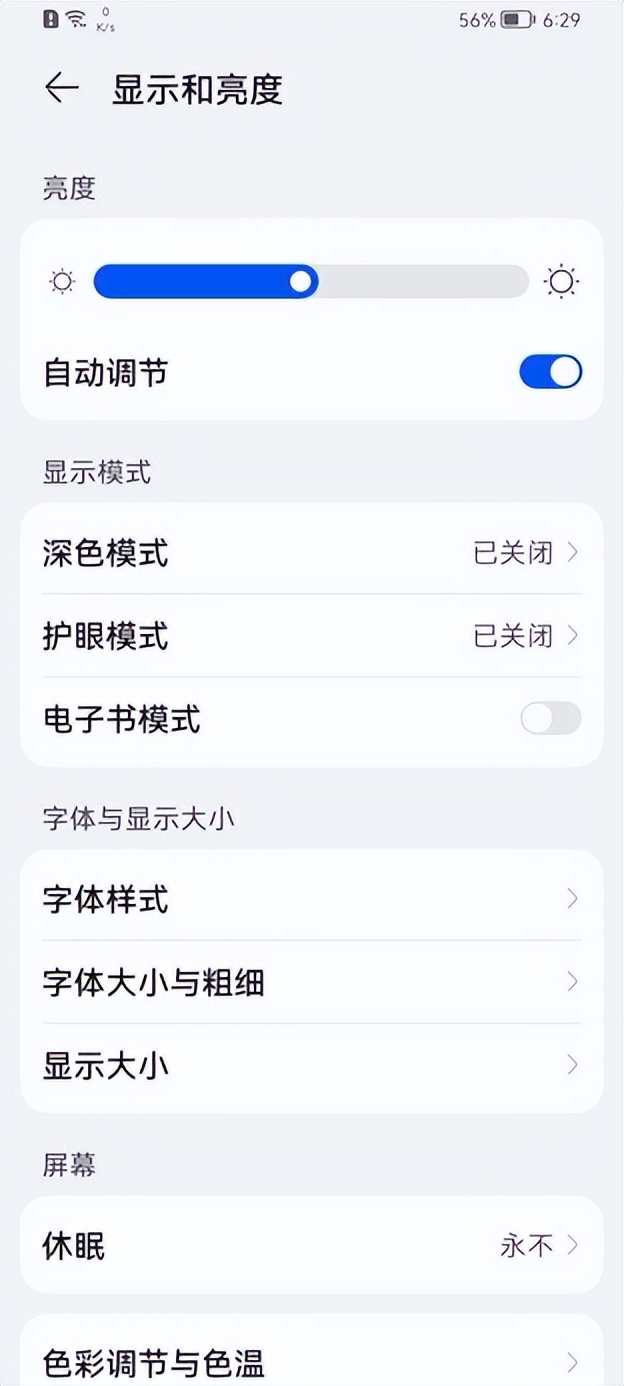This screenshot has width=624, height=1386.
Task: Open 深色模式 settings
Action: (312, 552)
